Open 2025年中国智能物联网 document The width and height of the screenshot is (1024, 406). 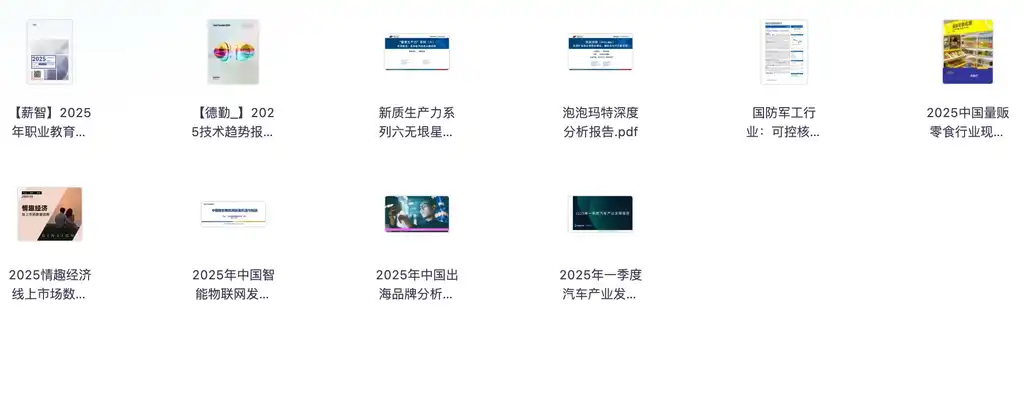click(233, 214)
